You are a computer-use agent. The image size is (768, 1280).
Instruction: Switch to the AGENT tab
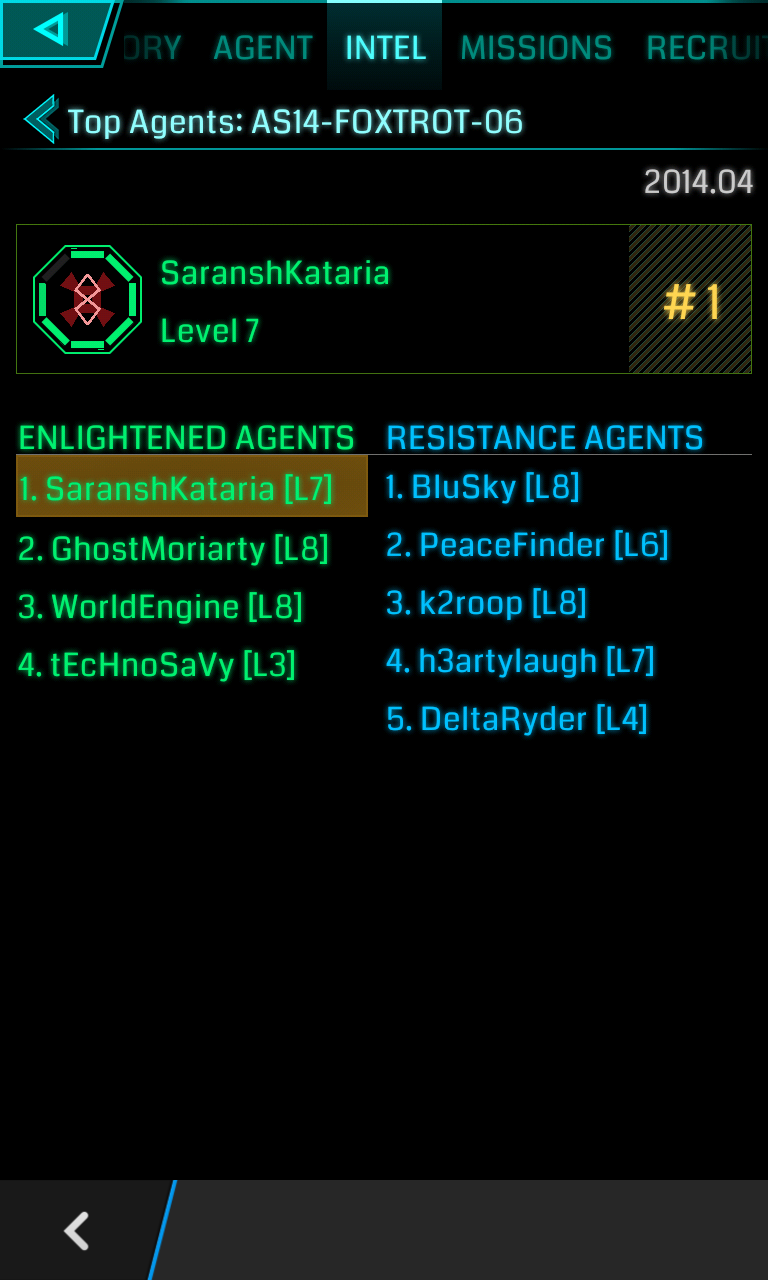pos(263,47)
